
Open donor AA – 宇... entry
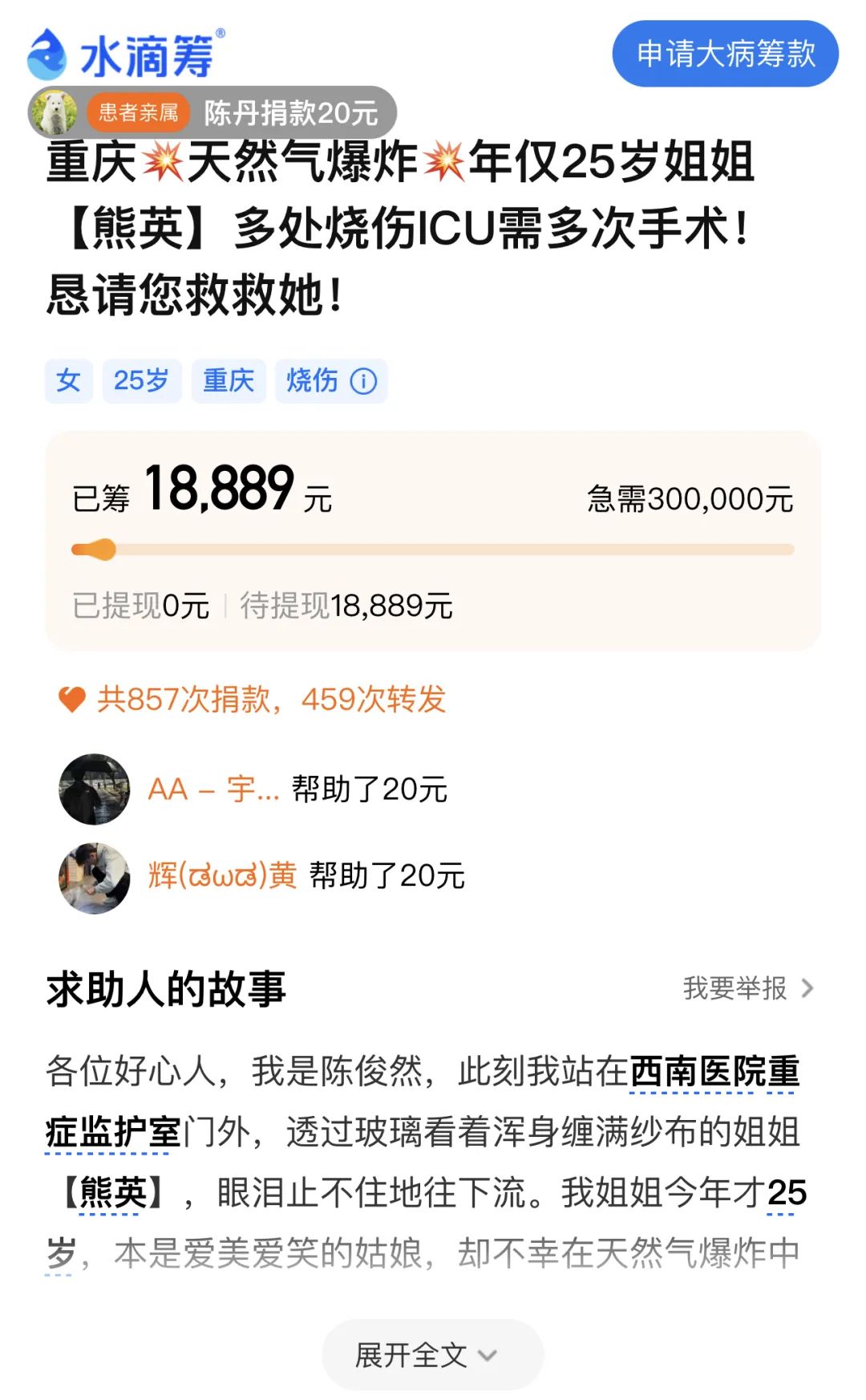coord(253,789)
